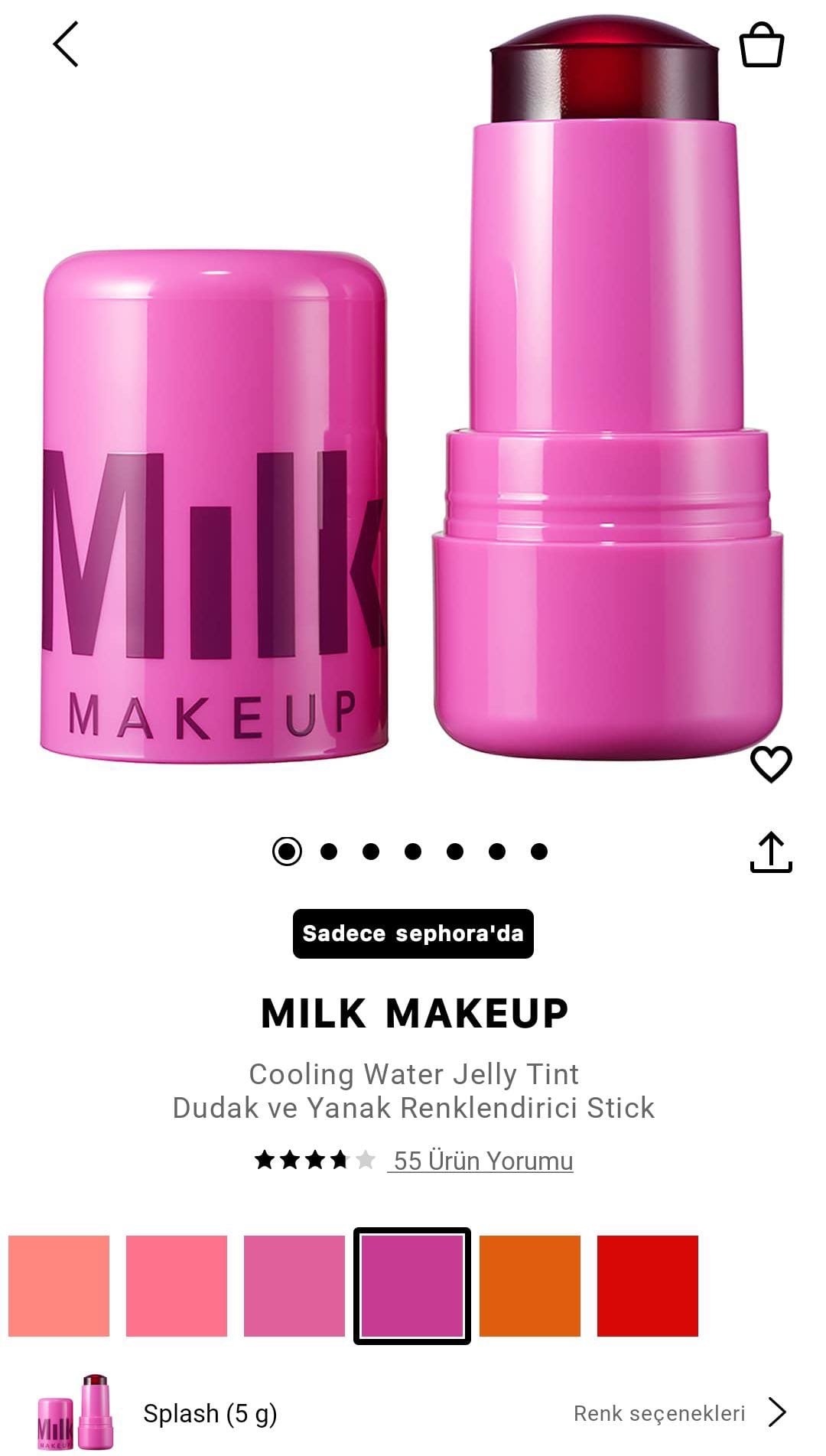This screenshot has width=826, height=1456.
Task: Open Renk seçenekleri color options
Action: (x=679, y=1412)
